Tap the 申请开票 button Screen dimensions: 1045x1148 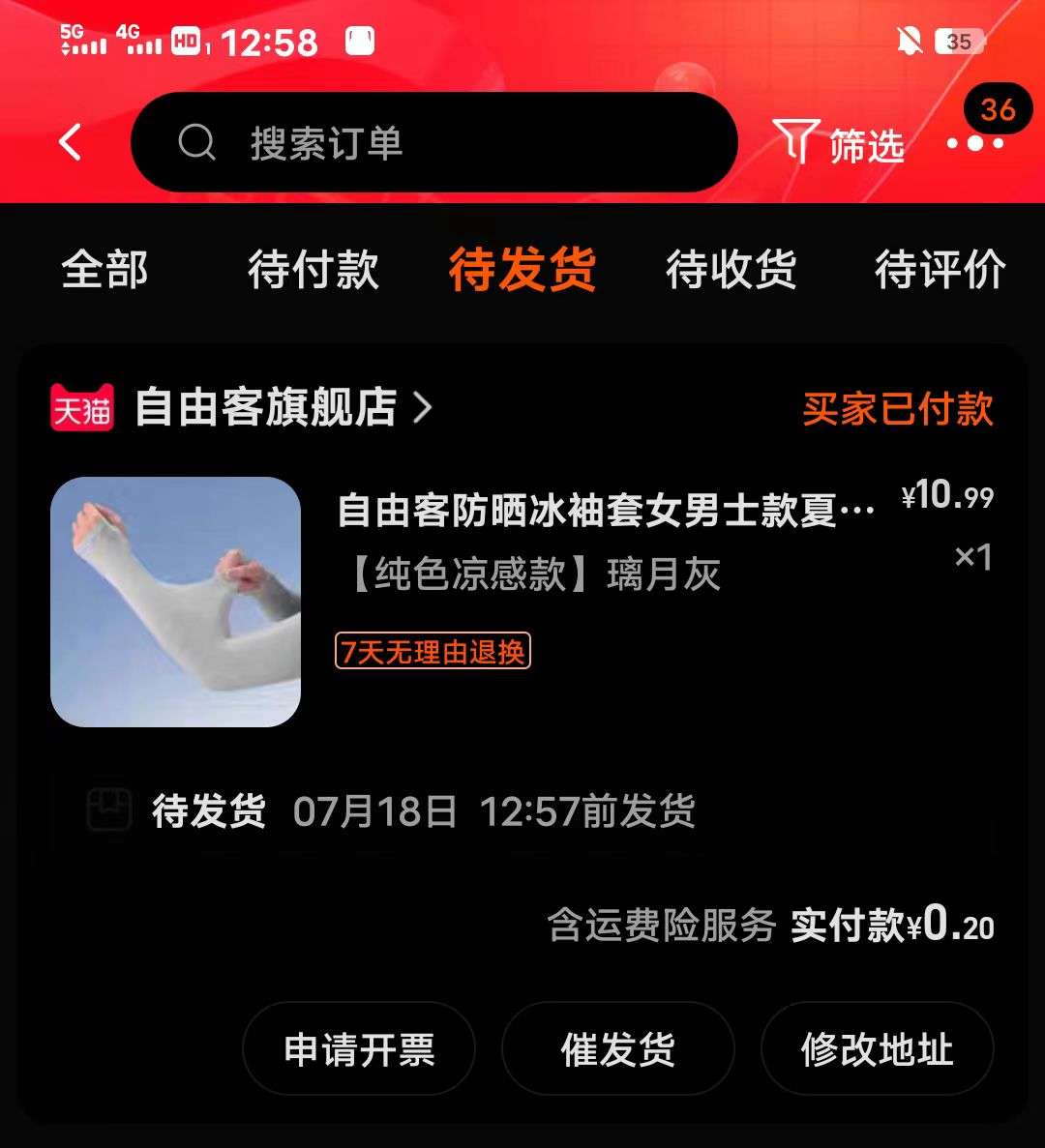[x=359, y=1049]
